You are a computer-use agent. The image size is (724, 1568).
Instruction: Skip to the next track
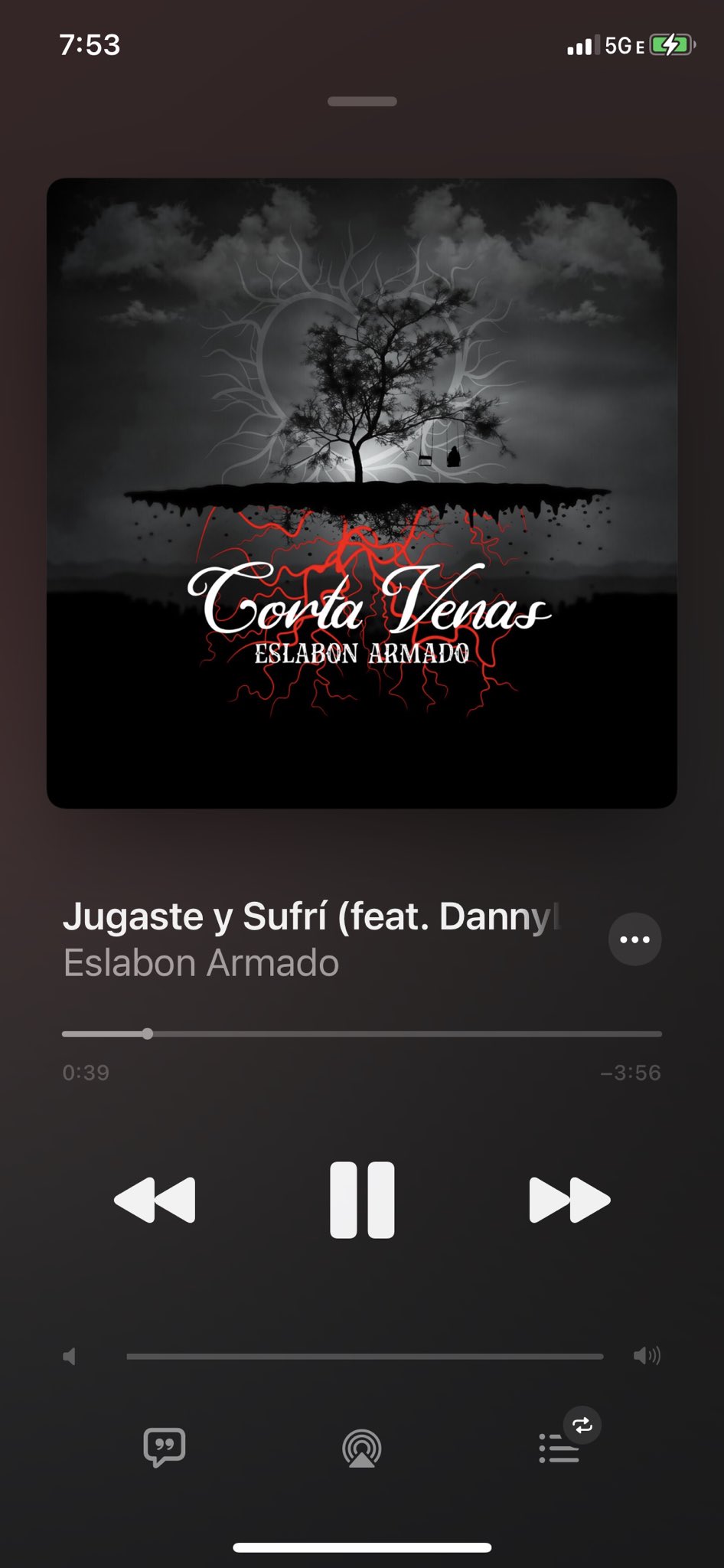(569, 1200)
